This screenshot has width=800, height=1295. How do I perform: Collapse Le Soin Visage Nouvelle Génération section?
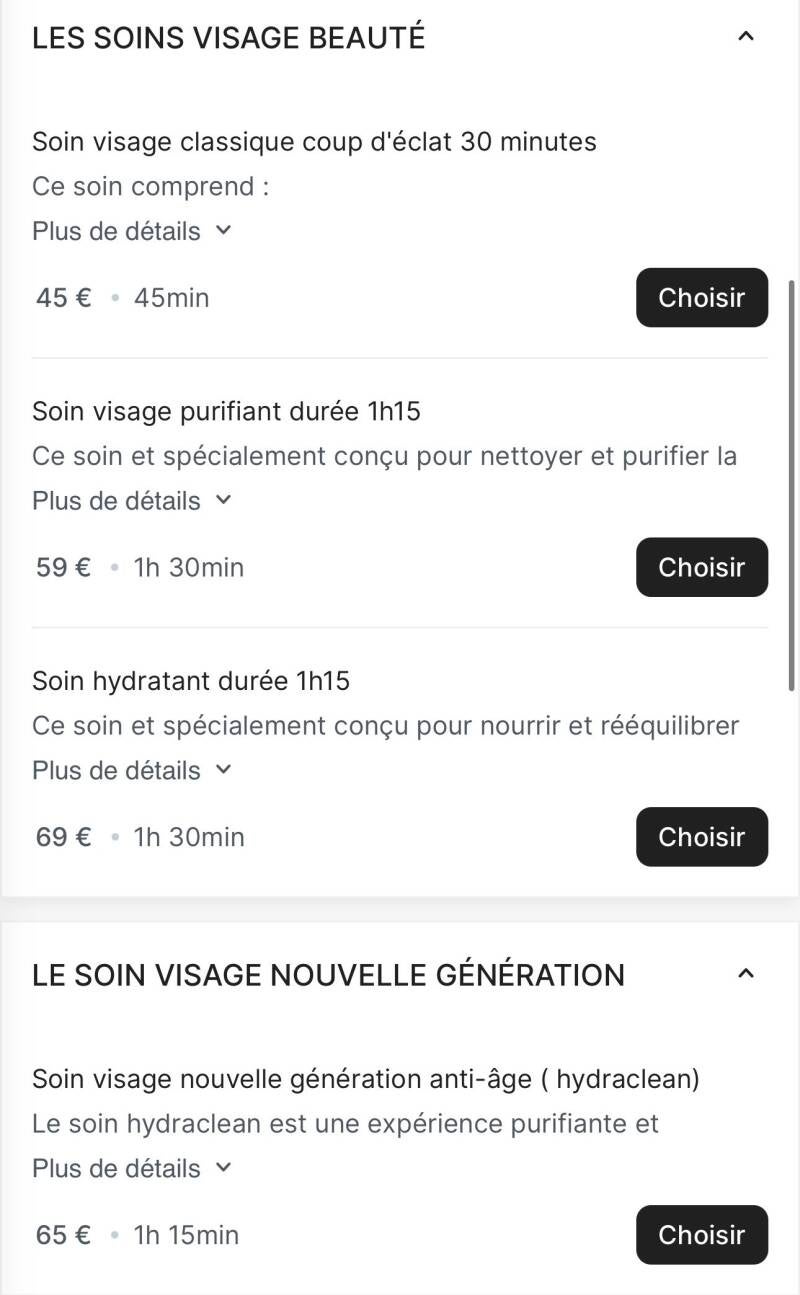745,974
